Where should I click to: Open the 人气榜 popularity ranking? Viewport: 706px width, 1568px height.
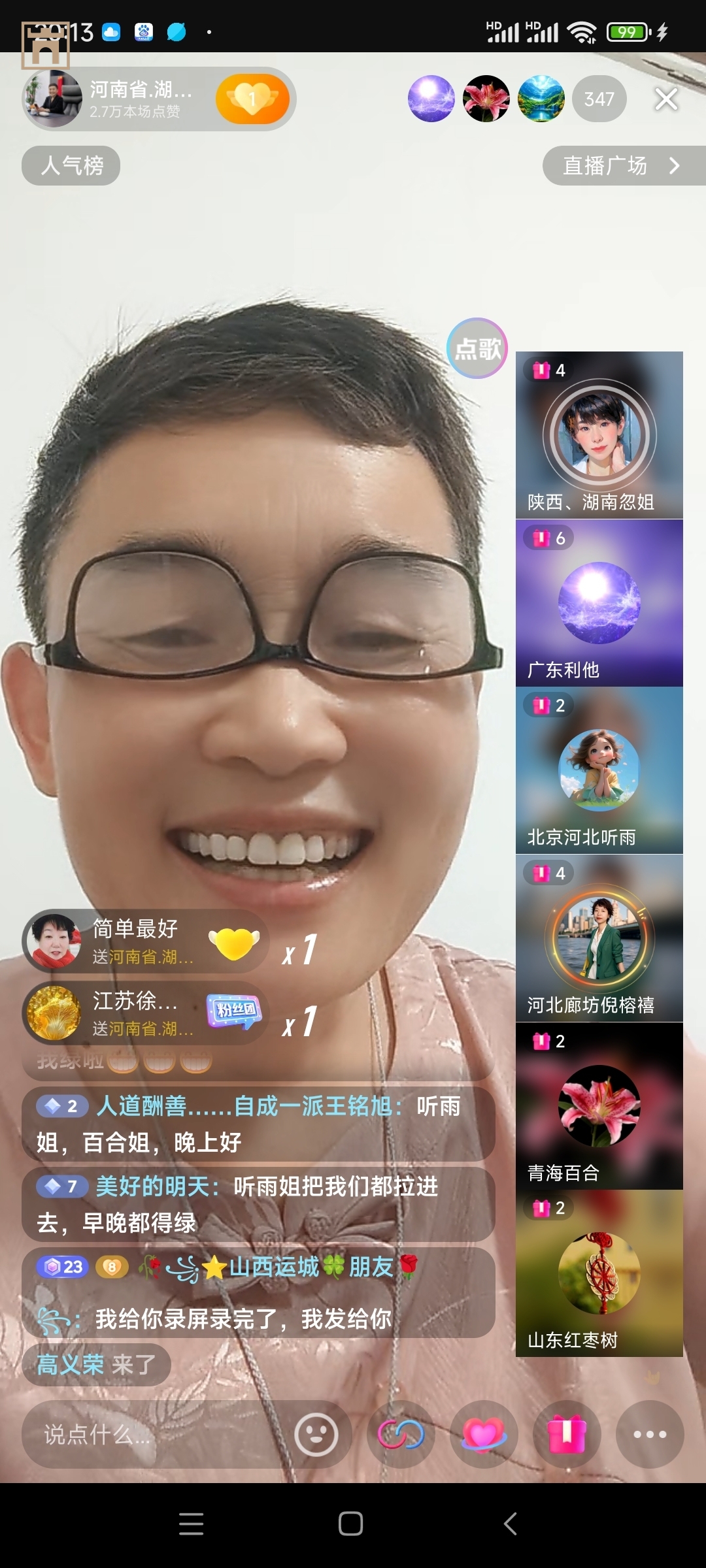[71, 165]
